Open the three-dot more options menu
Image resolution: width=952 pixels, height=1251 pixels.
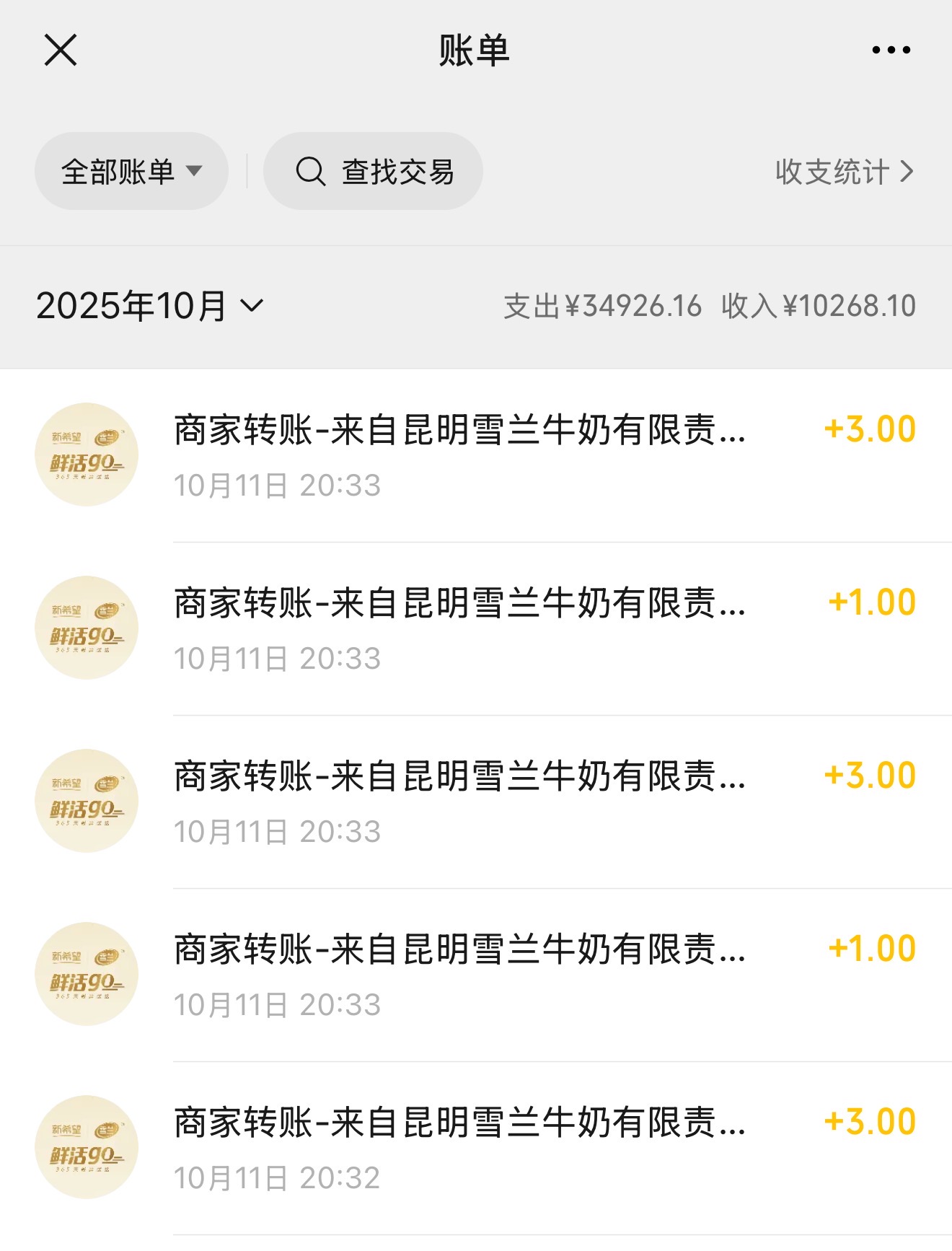pyautogui.click(x=891, y=51)
